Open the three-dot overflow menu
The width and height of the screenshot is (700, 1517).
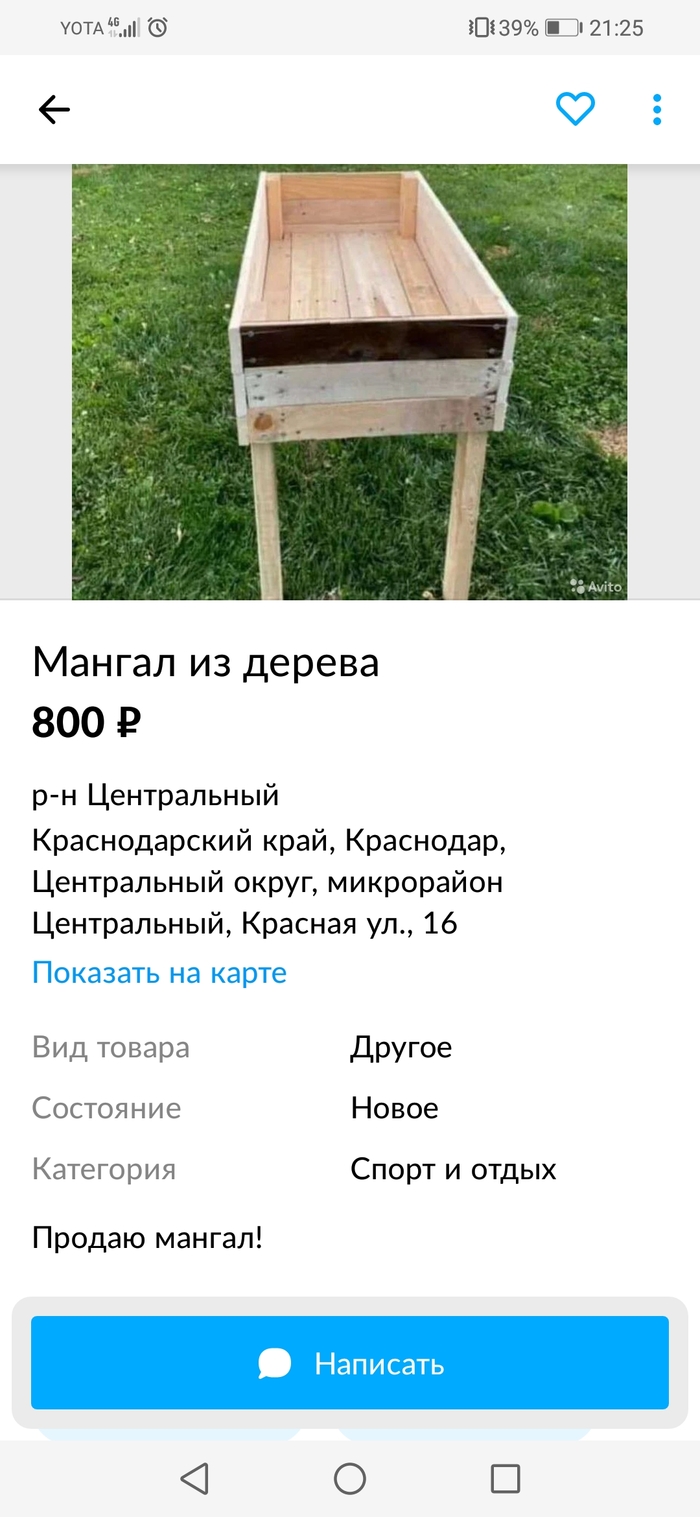coord(657,109)
